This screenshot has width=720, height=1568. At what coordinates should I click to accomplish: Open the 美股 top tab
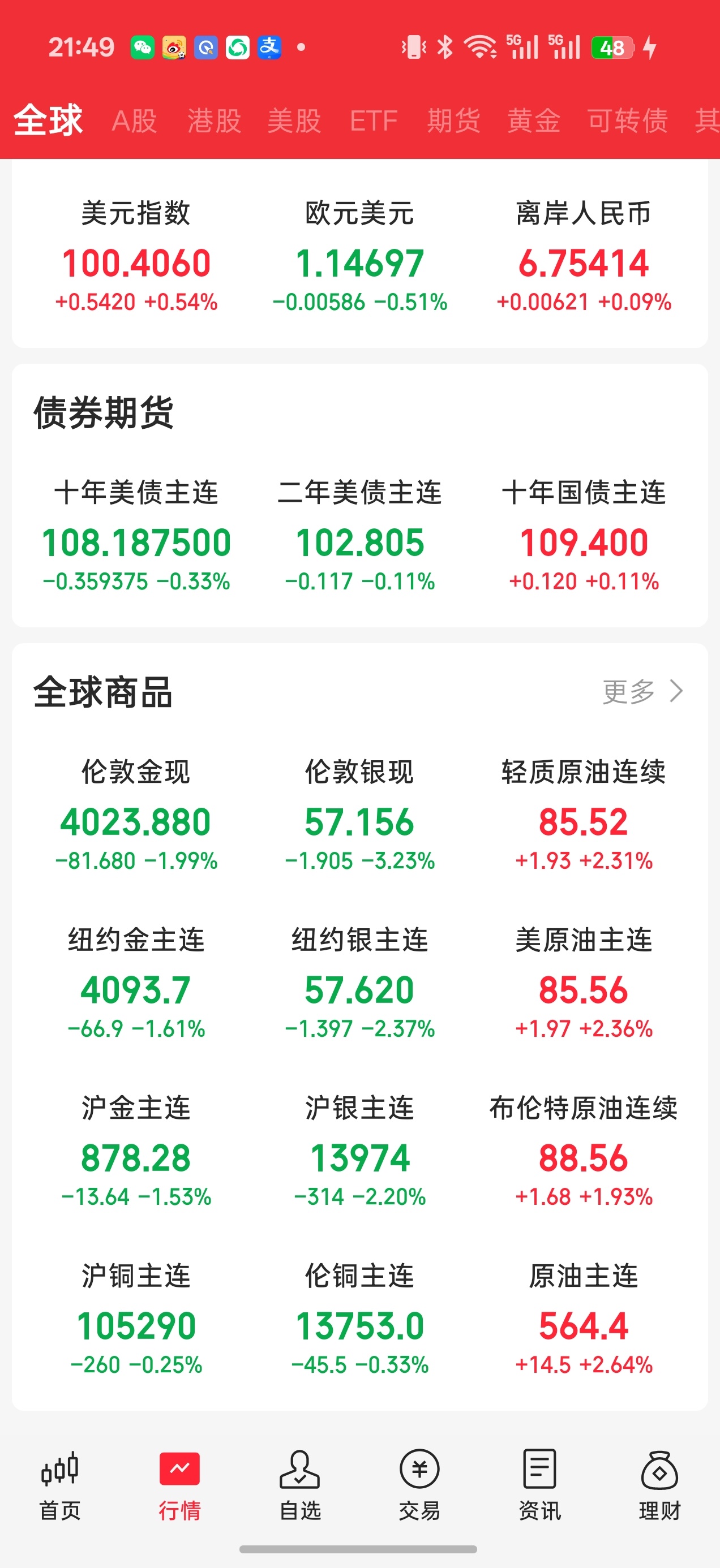(x=294, y=120)
